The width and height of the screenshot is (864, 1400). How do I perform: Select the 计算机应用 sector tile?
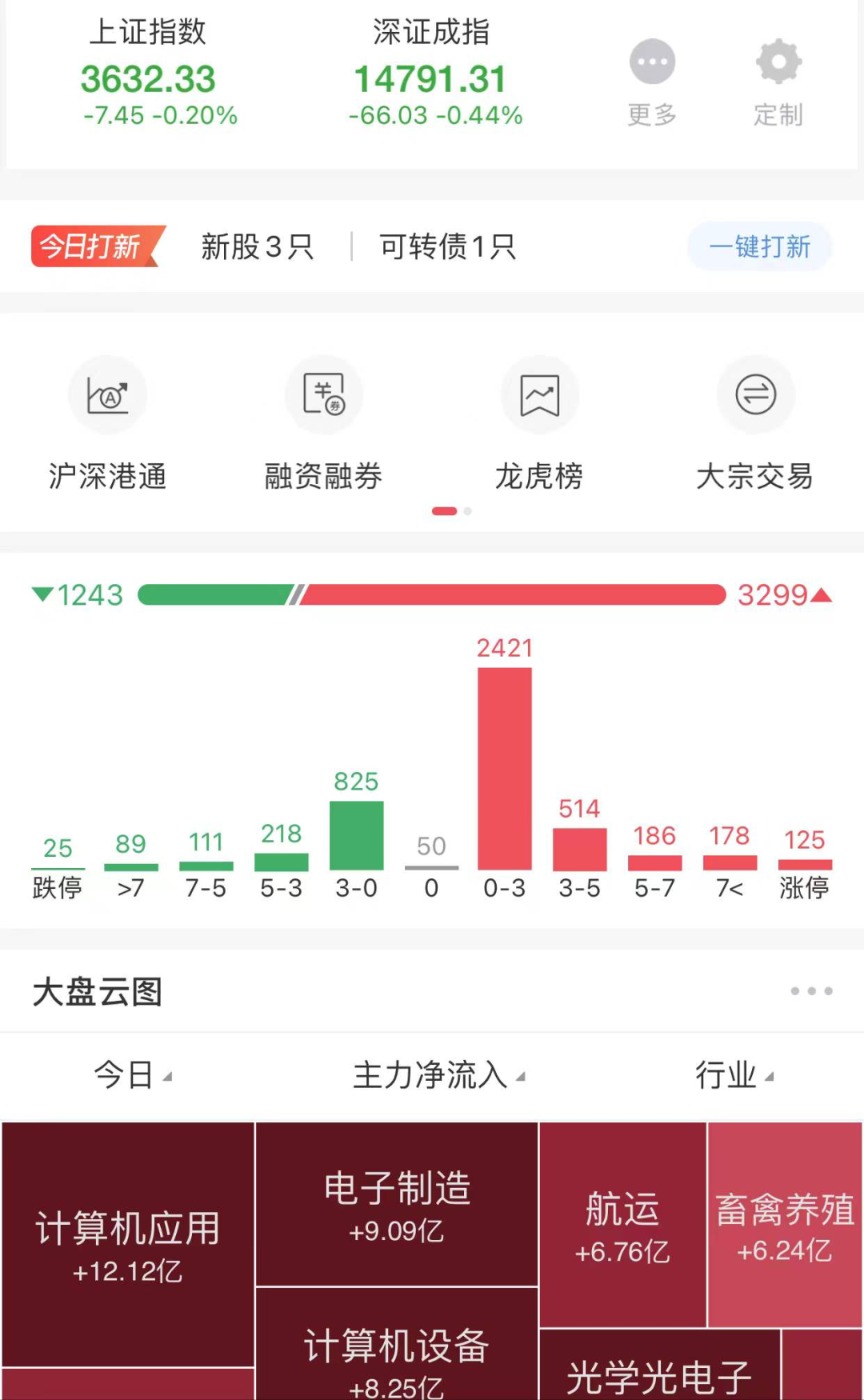pyautogui.click(x=128, y=1245)
